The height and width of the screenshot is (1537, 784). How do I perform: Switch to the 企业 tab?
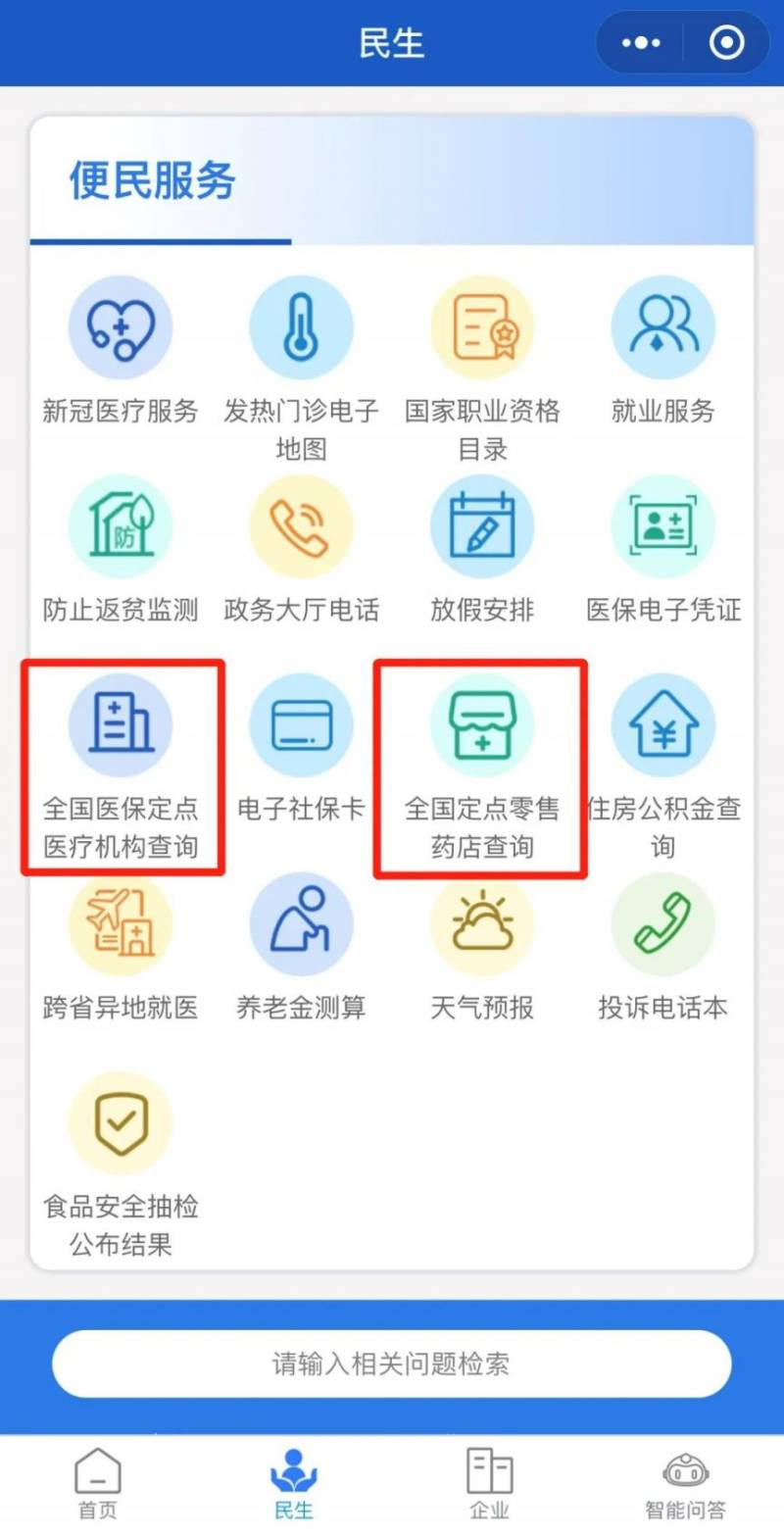[x=488, y=1480]
